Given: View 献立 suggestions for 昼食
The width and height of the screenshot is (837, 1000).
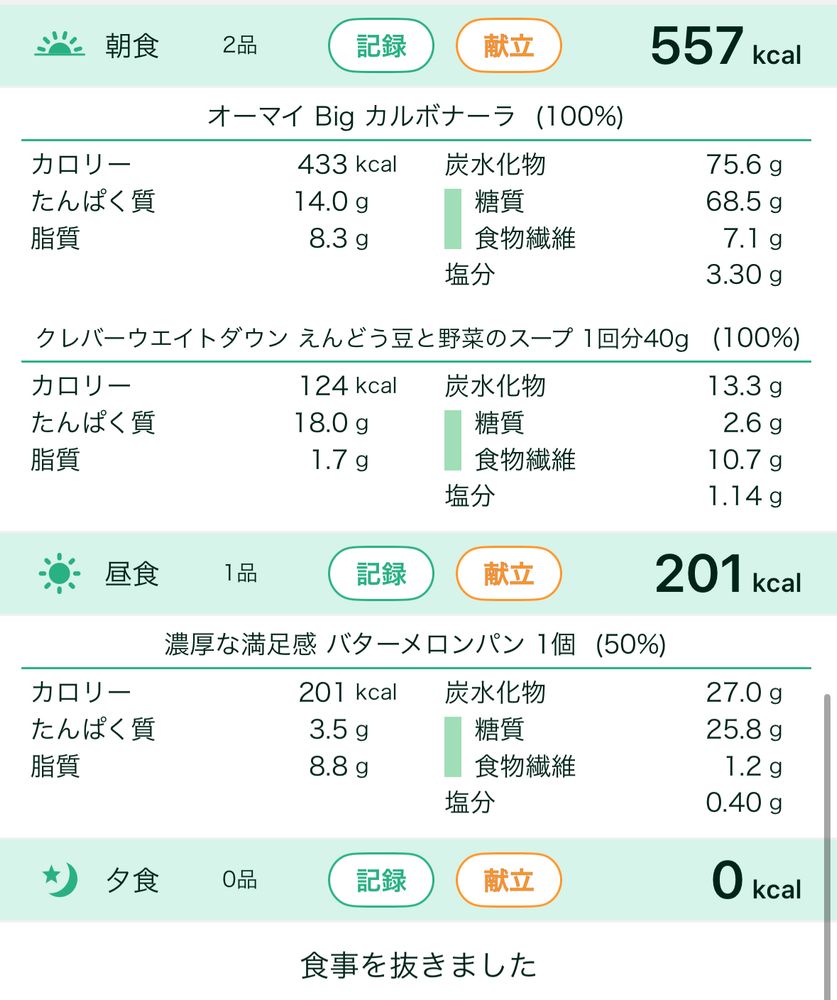Looking at the screenshot, I should tap(508, 574).
